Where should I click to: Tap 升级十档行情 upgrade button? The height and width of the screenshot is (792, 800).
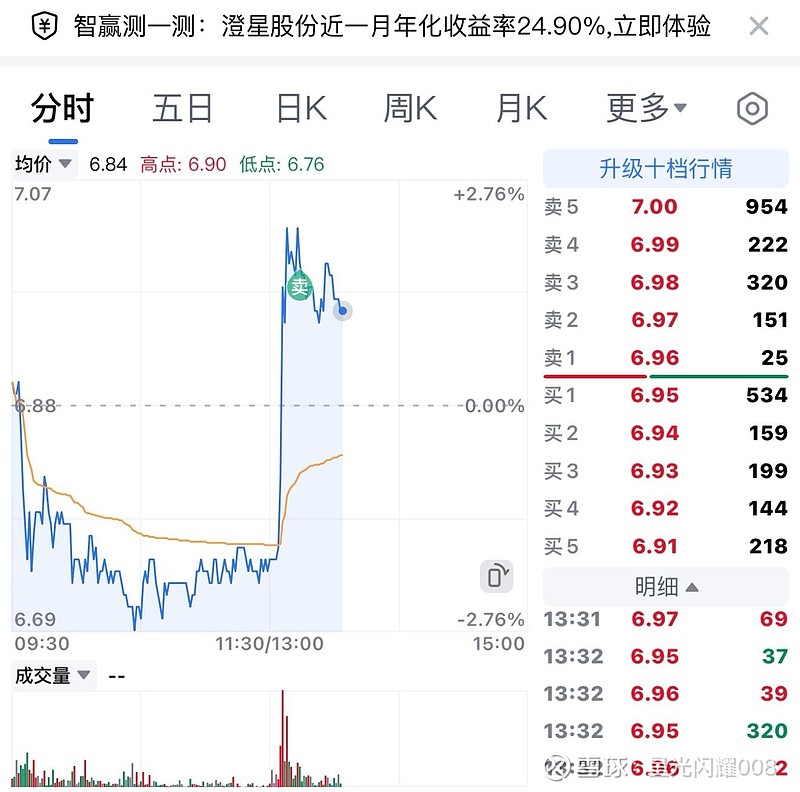point(665,168)
